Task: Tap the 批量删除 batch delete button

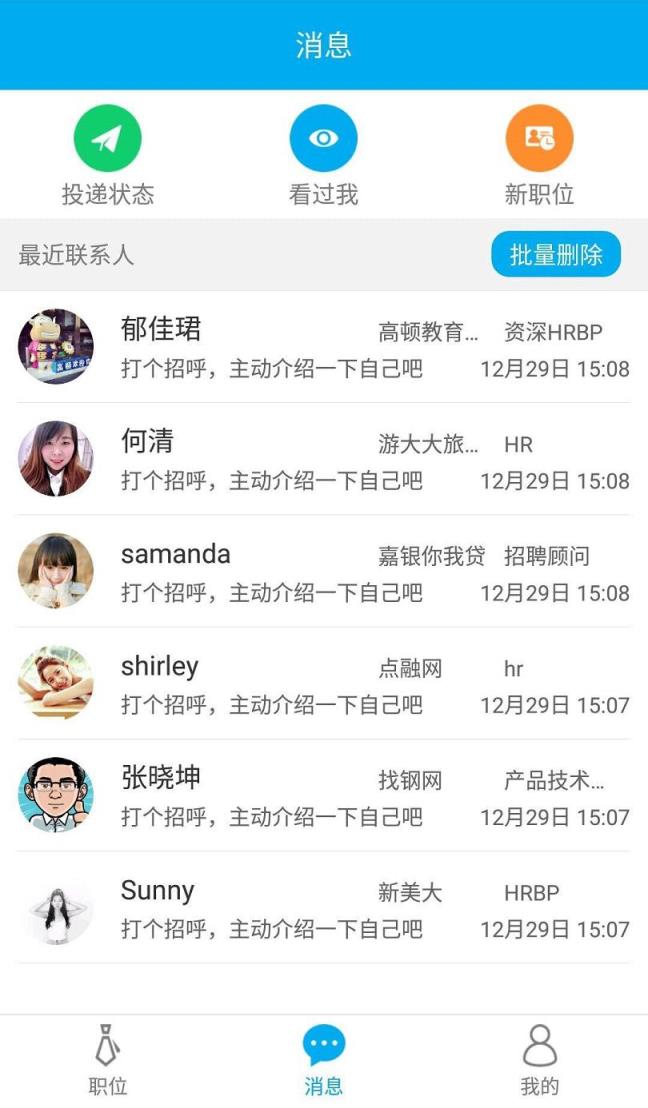Action: pyautogui.click(x=556, y=255)
